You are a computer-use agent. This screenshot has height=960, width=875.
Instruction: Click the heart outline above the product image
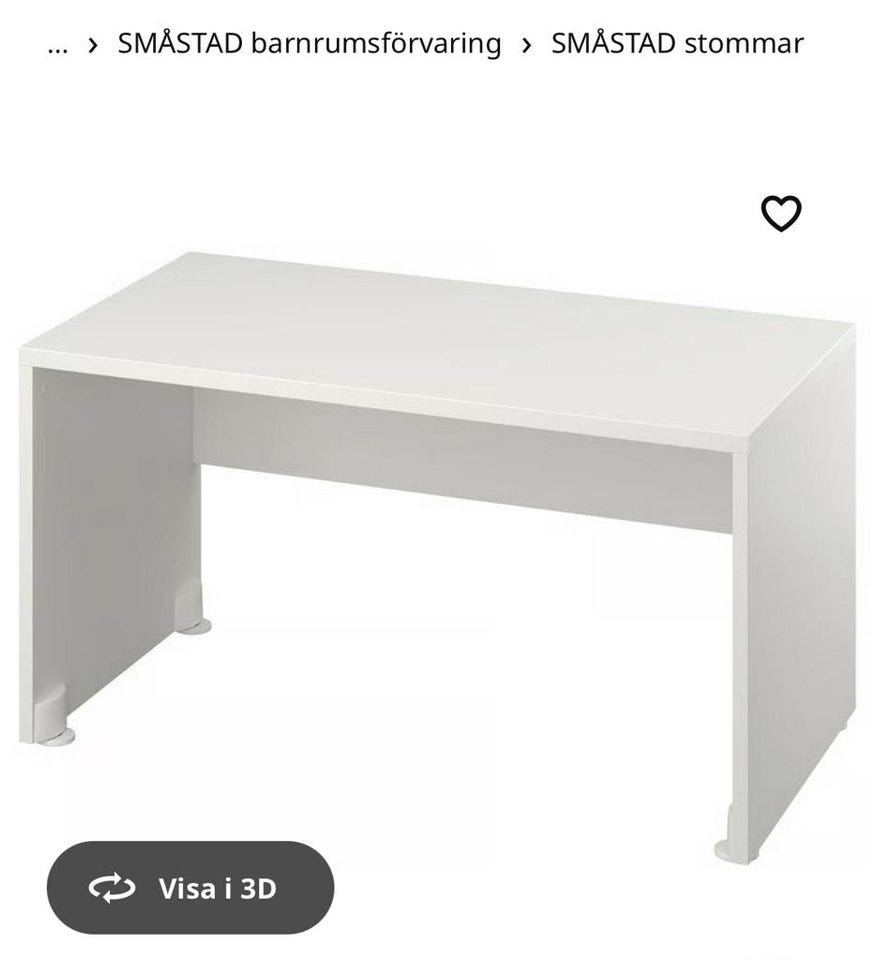click(x=783, y=212)
